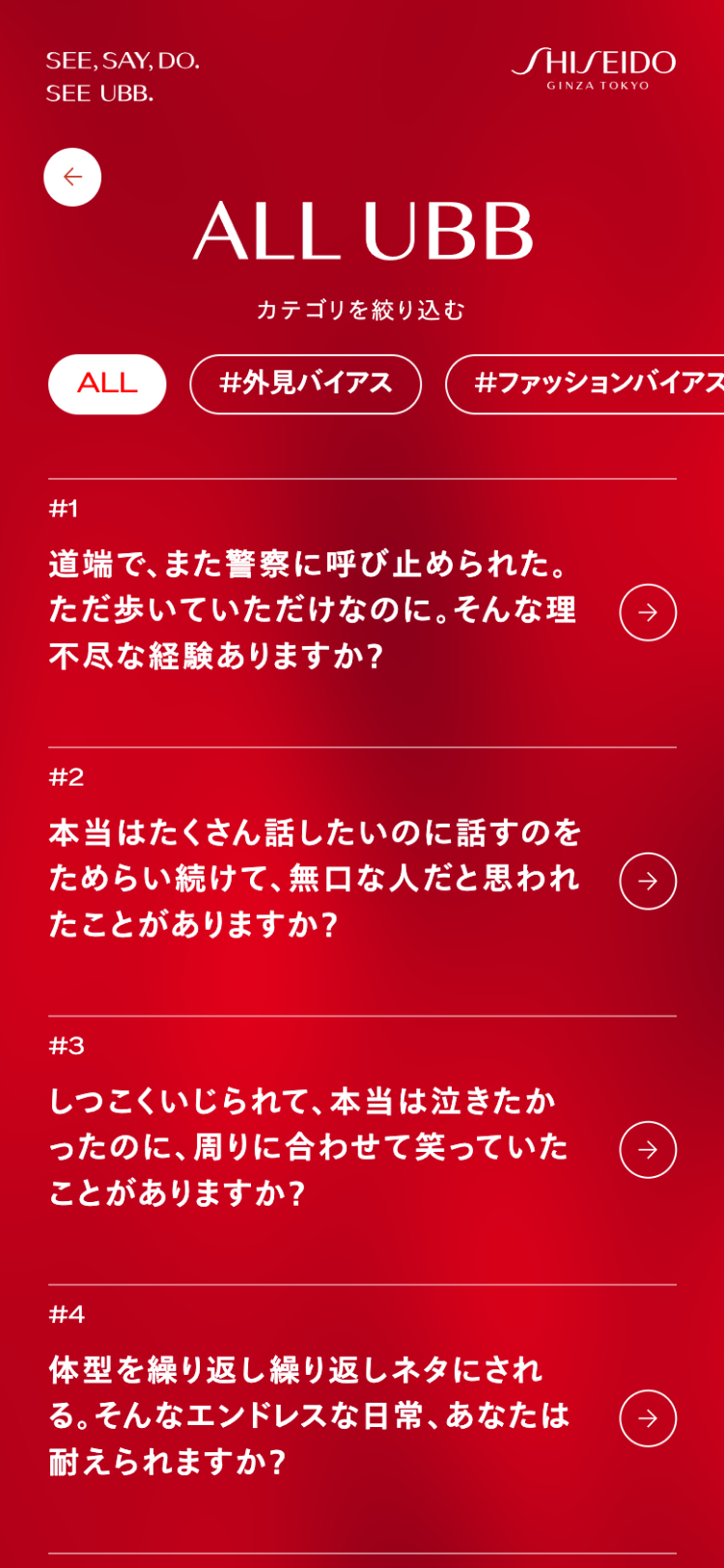
Task: Go back using the arrow button
Action: [72, 178]
